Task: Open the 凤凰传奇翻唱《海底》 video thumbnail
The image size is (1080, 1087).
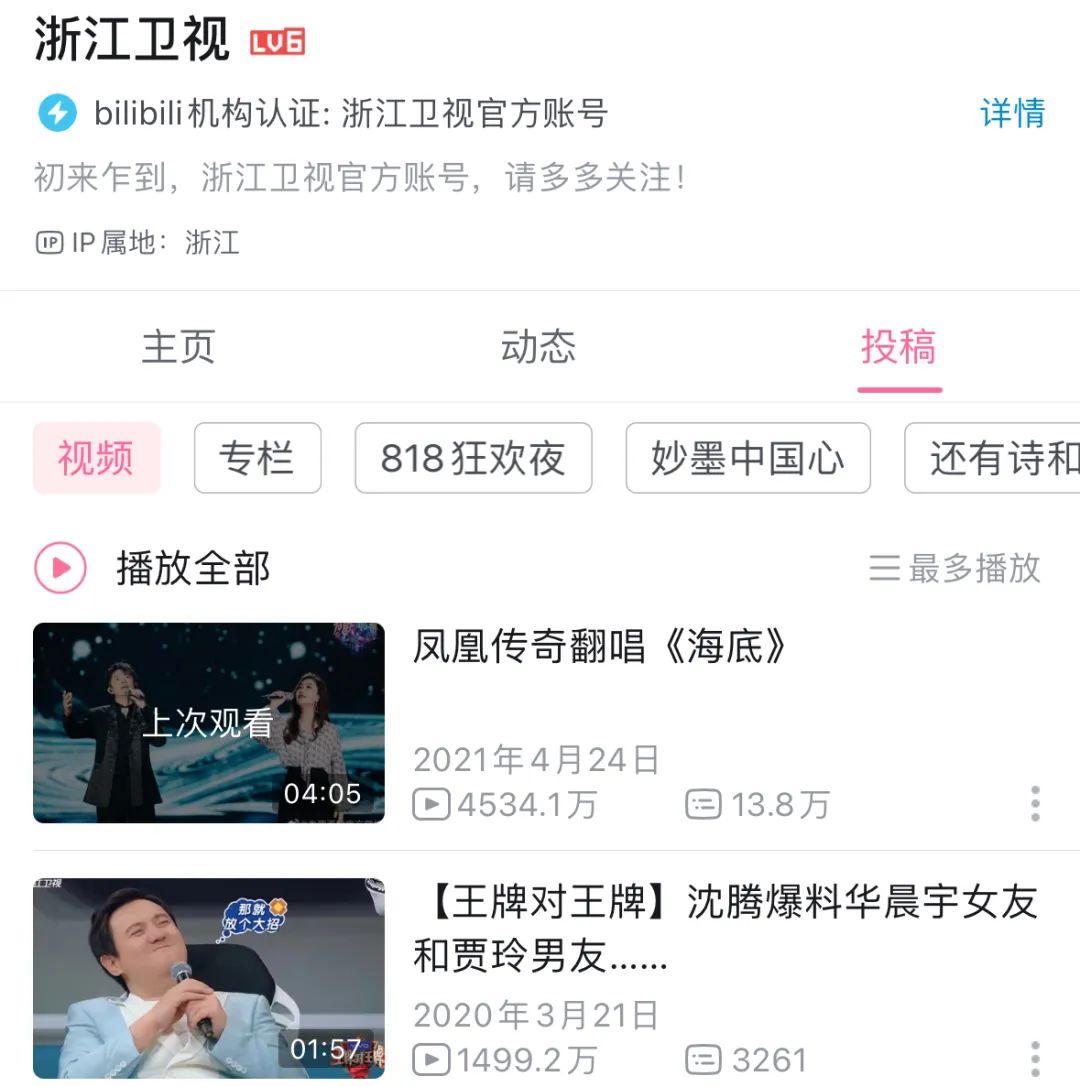Action: click(208, 723)
